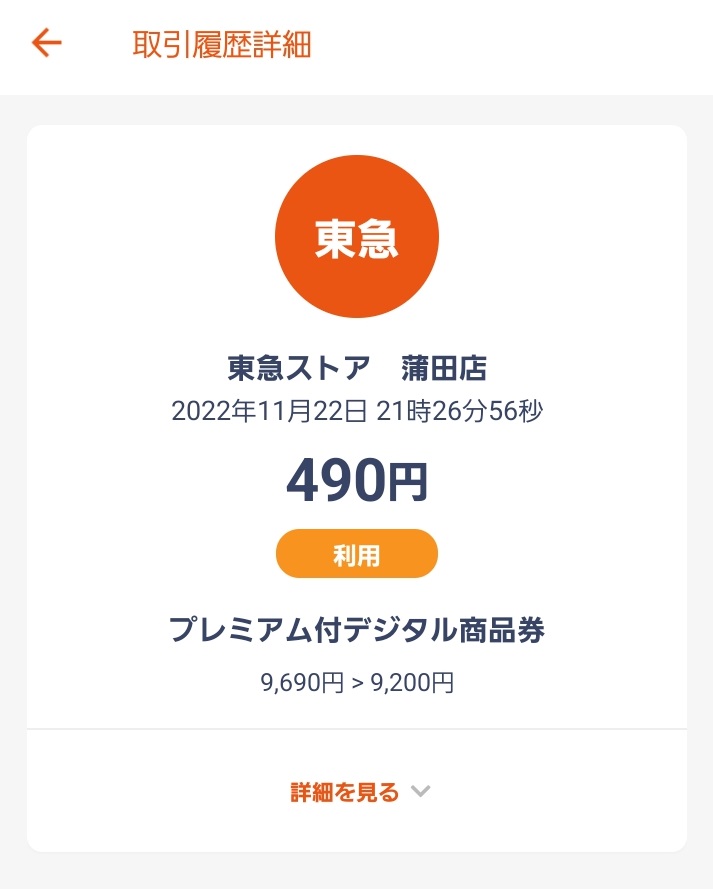Expand 詳細を見る to show details
Viewport: 713px width, 889px height.
click(359, 792)
